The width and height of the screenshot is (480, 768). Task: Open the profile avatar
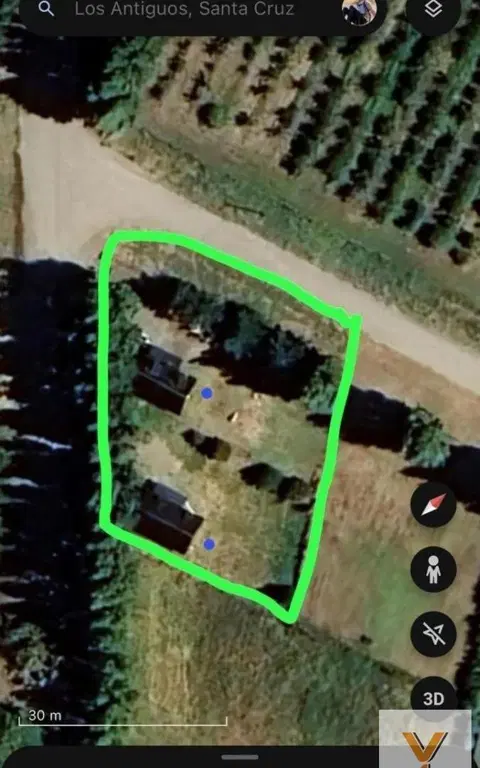click(x=359, y=11)
